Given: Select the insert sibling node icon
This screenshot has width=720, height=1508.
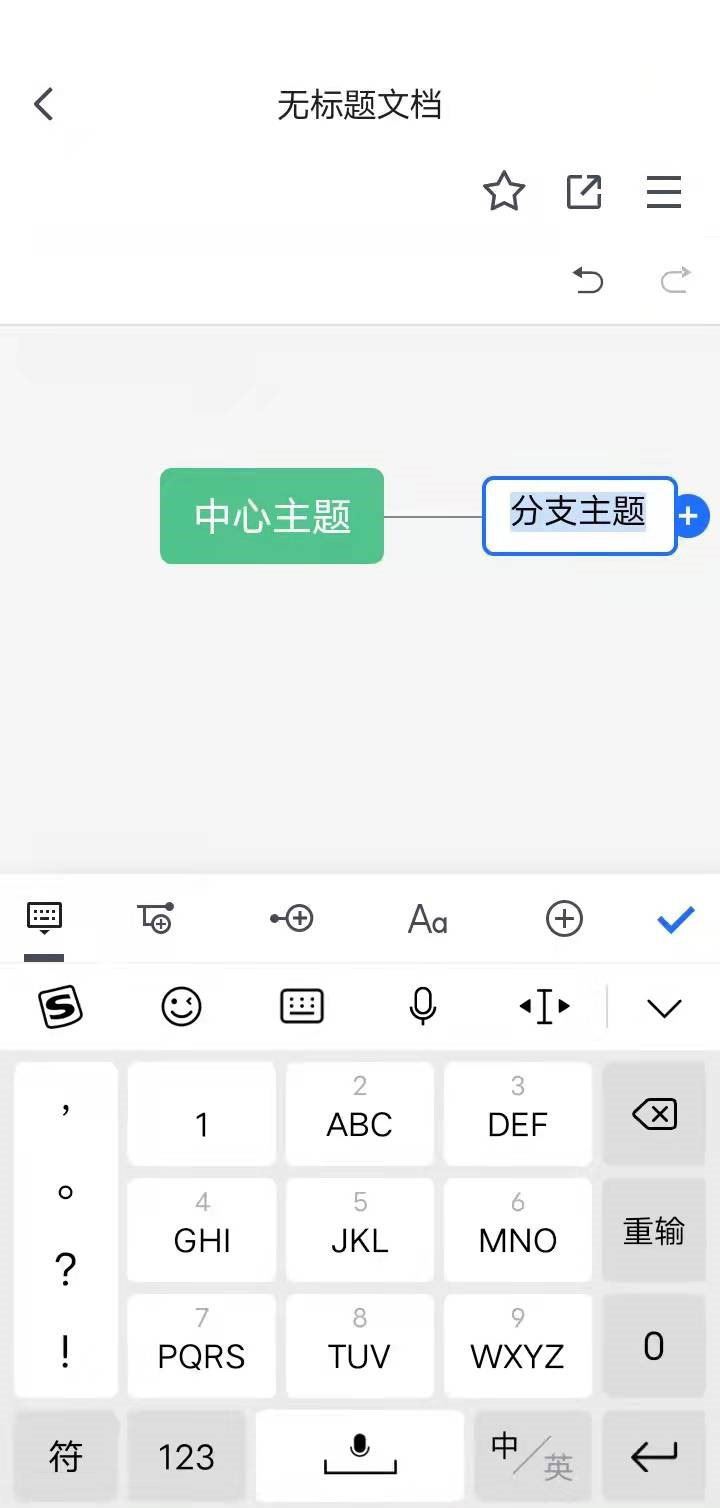Looking at the screenshot, I should click(x=291, y=919).
